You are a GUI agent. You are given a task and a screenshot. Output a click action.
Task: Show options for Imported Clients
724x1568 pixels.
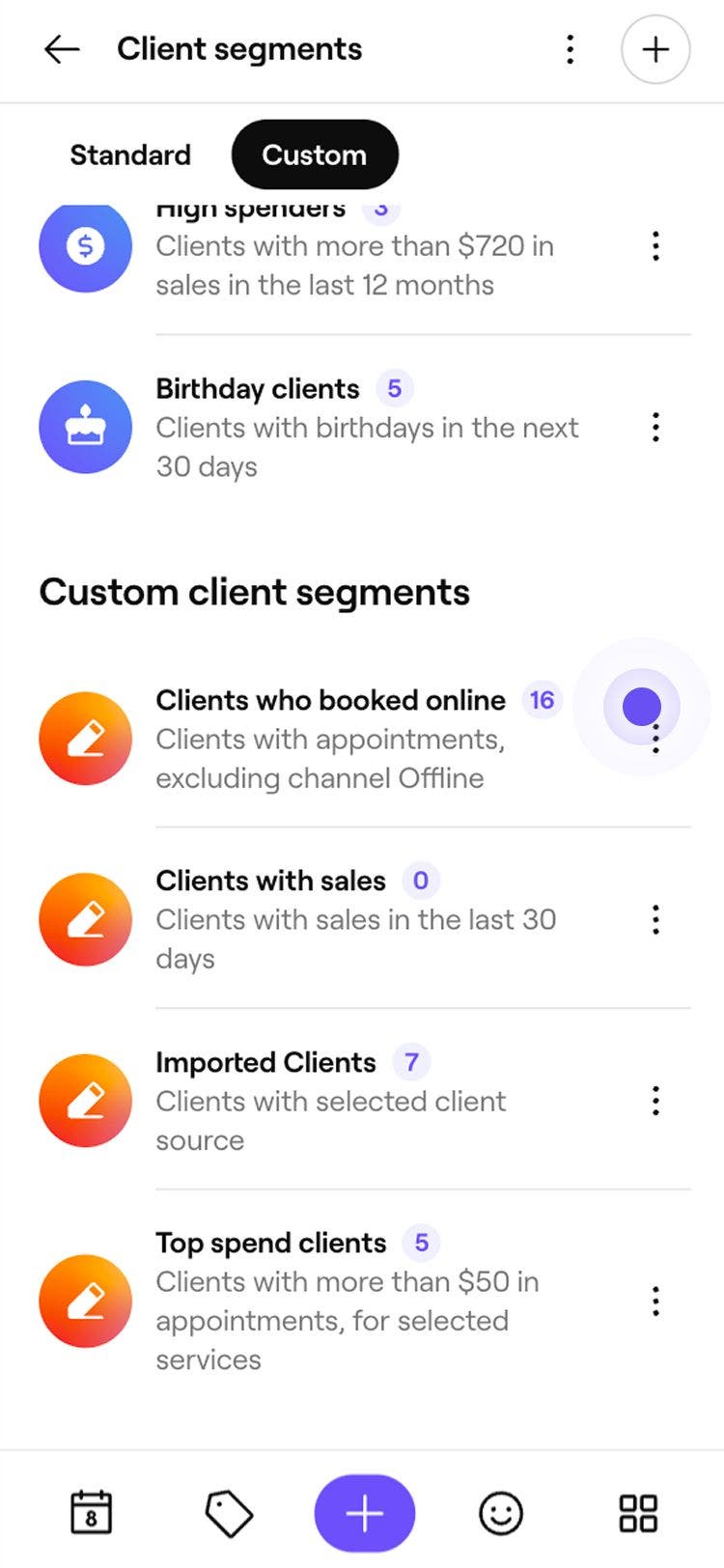655,1101
